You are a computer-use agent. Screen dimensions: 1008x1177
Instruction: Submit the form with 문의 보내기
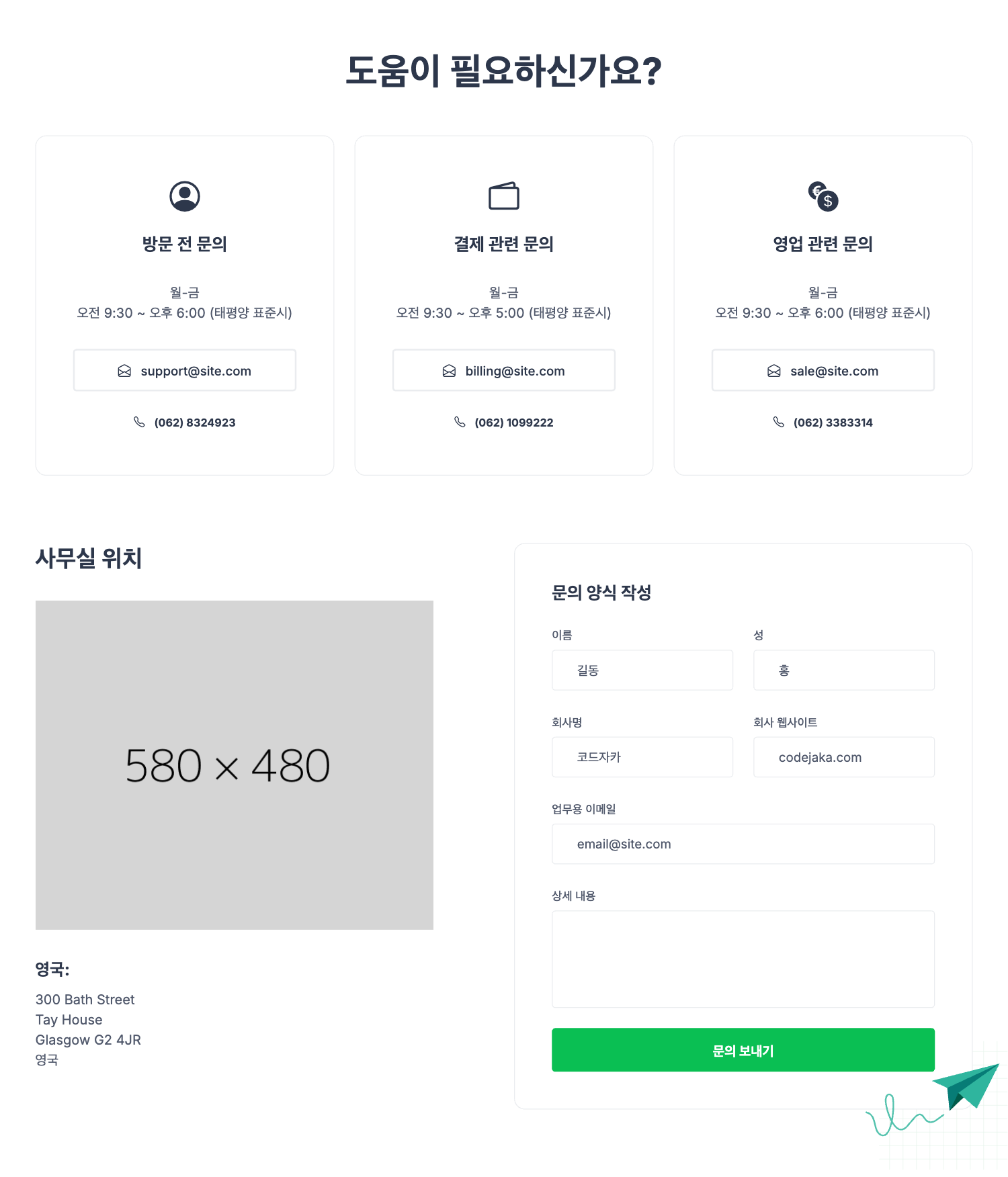click(743, 1050)
